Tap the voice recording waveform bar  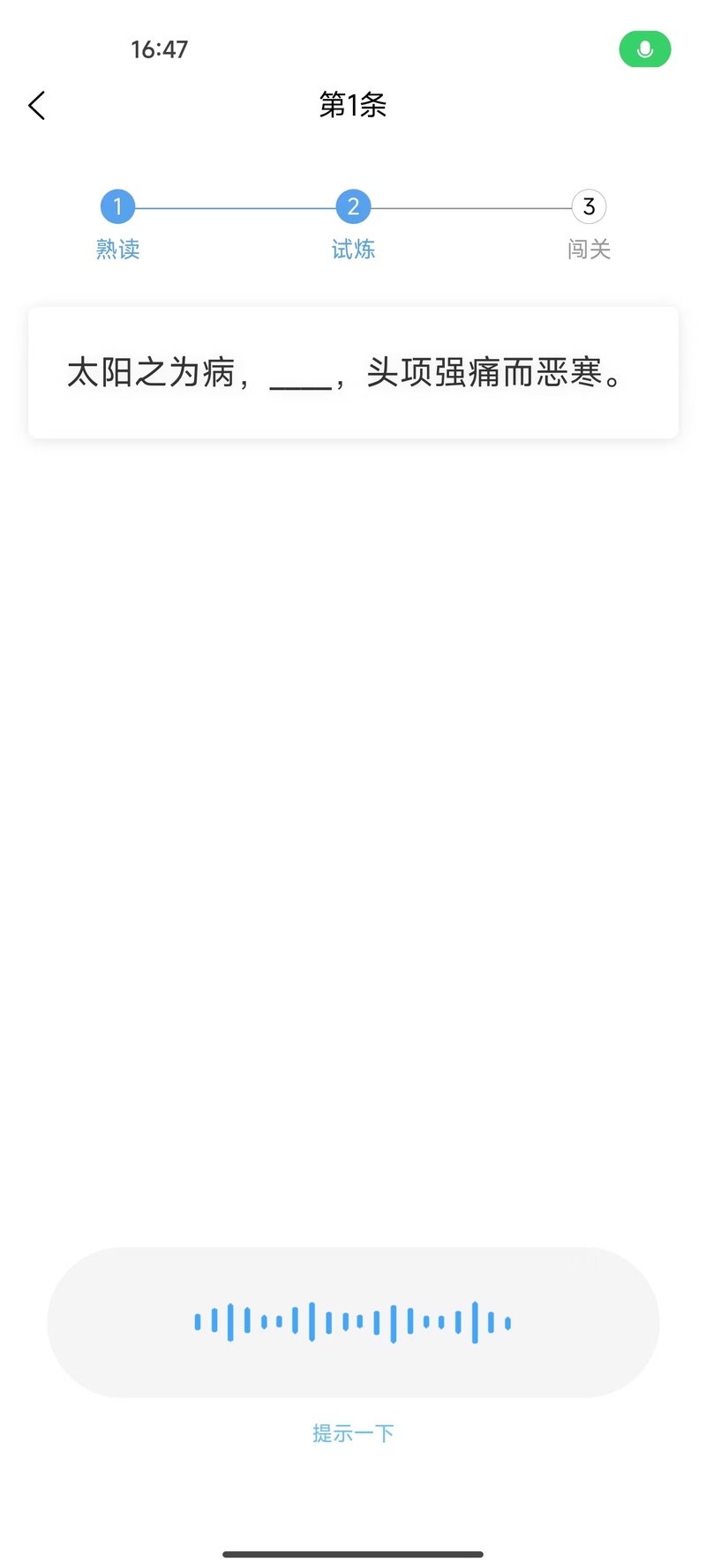click(353, 1322)
